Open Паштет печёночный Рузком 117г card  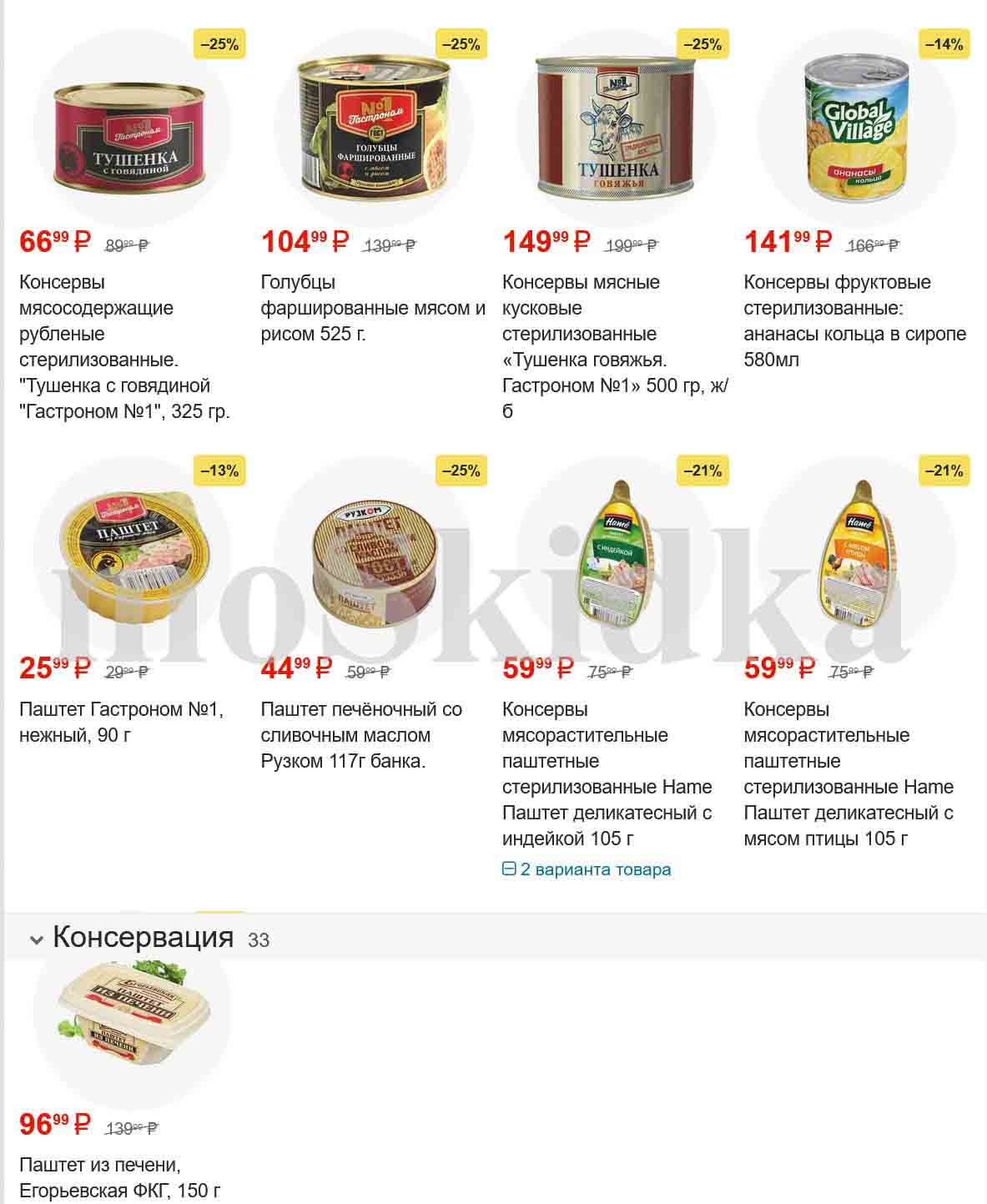tap(360, 735)
